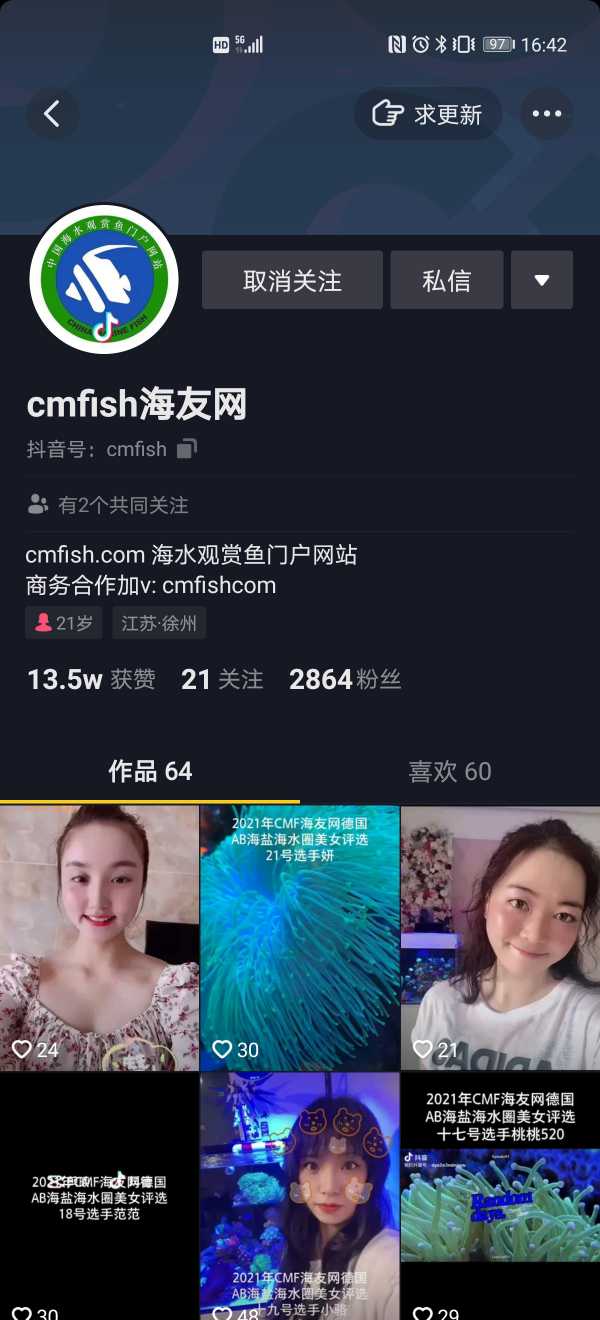
Task: Send a private message via 私信
Action: (446, 280)
